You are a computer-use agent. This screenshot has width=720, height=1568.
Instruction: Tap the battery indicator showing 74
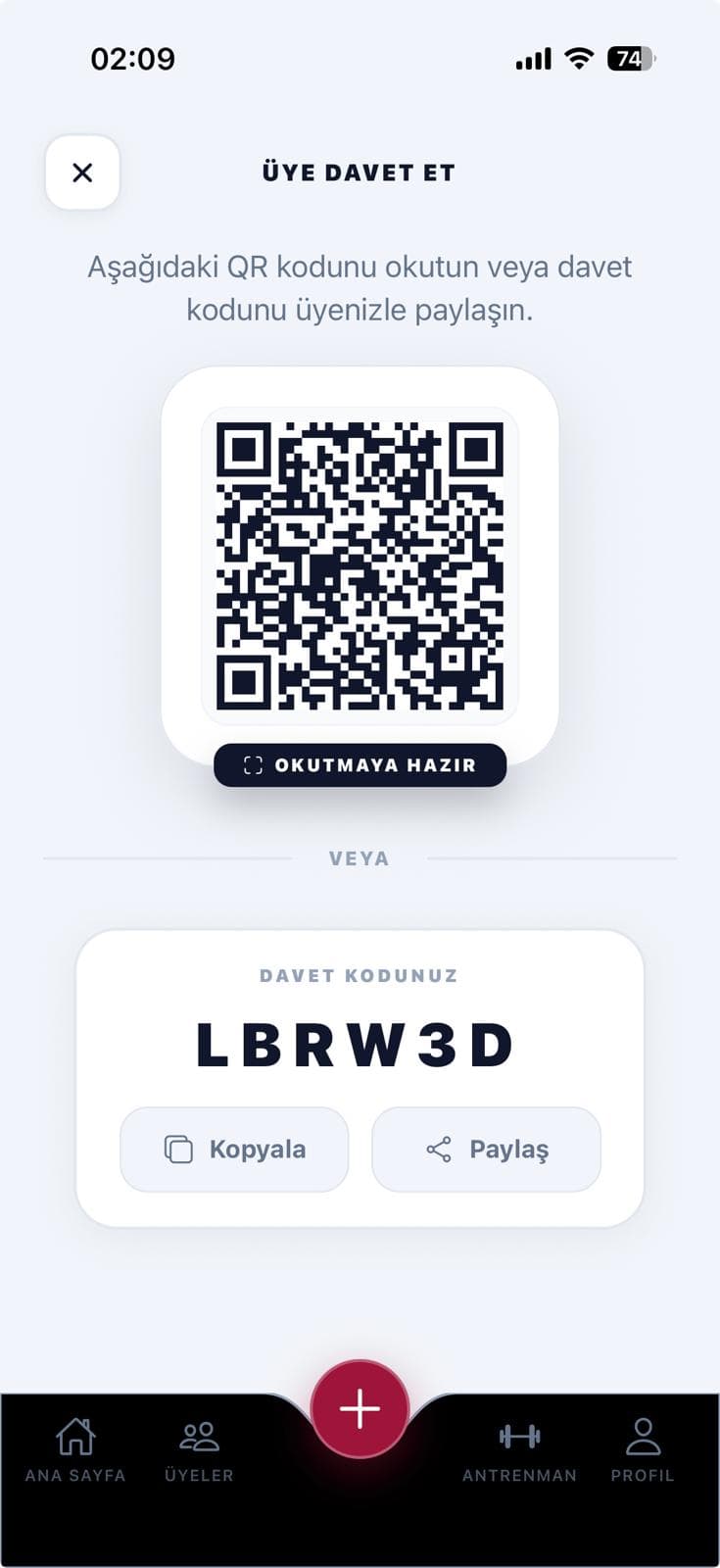629,59
